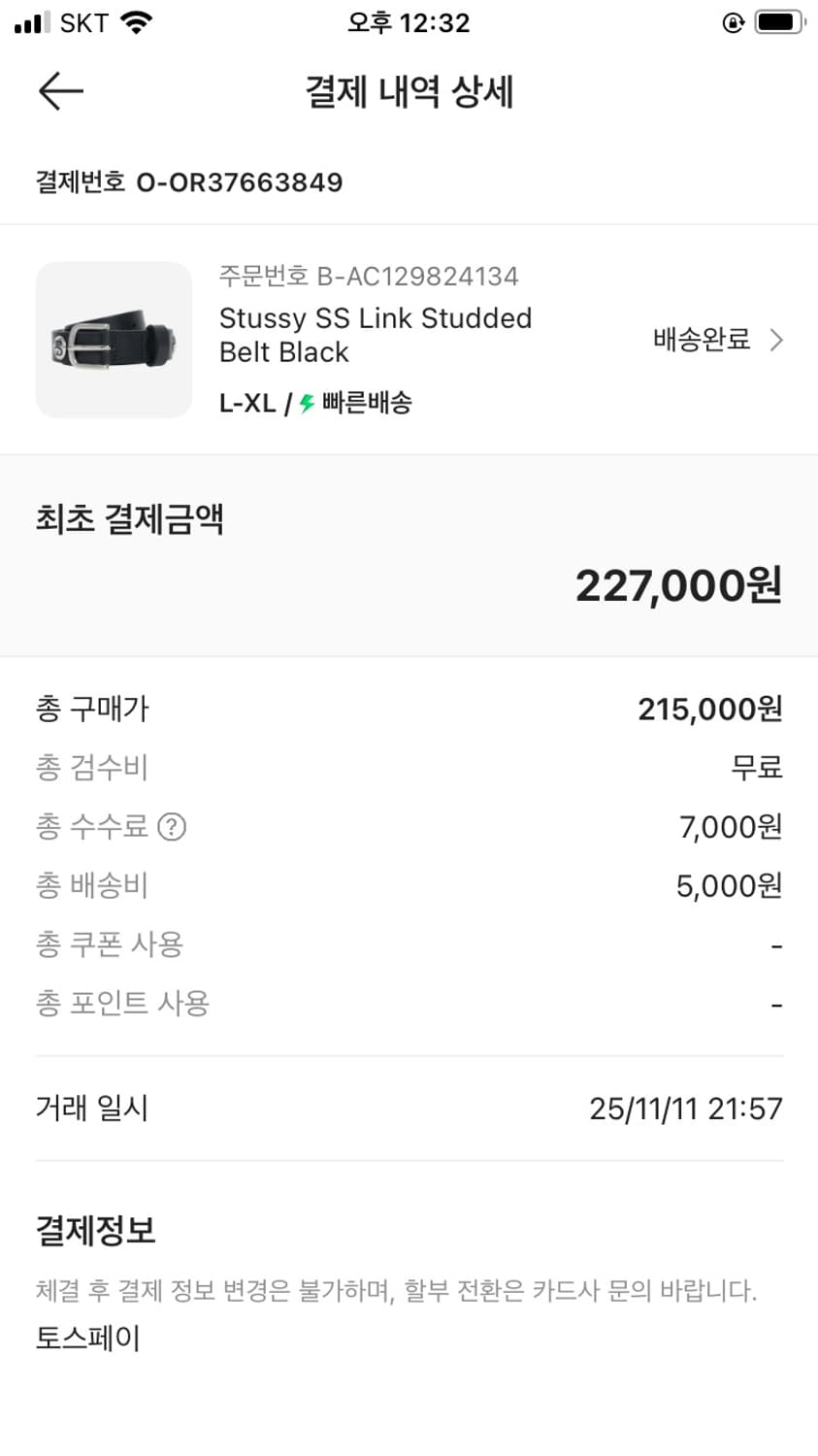Open delivery details via the right-pointing arrow

pyautogui.click(x=776, y=340)
